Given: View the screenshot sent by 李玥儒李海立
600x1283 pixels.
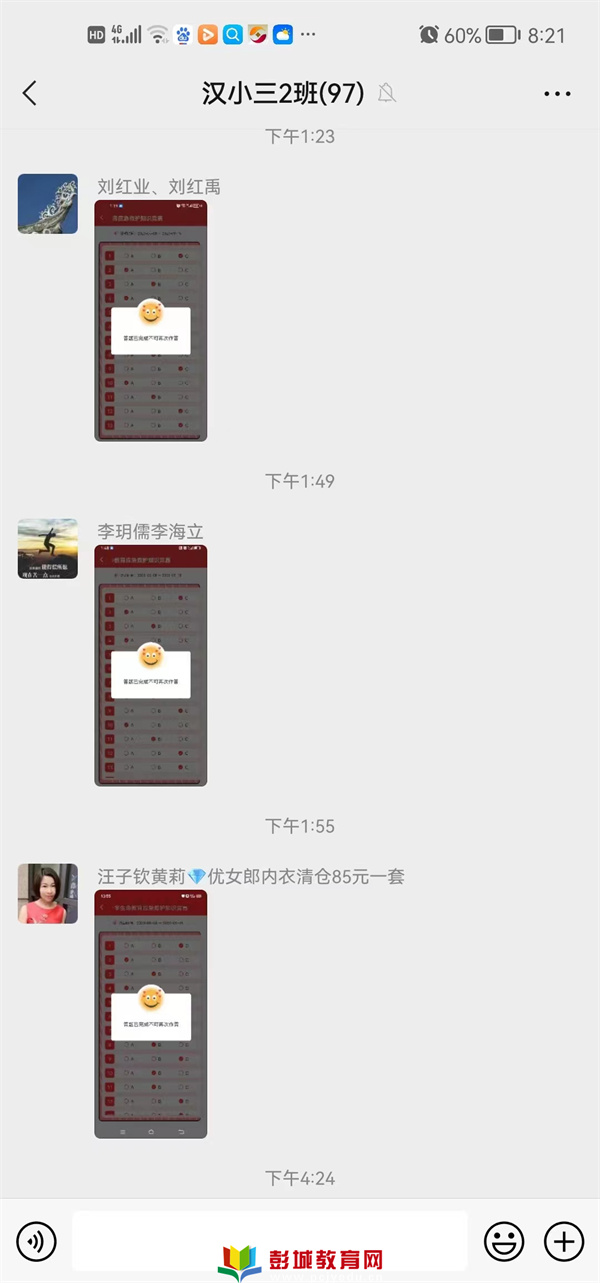Looking at the screenshot, I should (x=150, y=665).
